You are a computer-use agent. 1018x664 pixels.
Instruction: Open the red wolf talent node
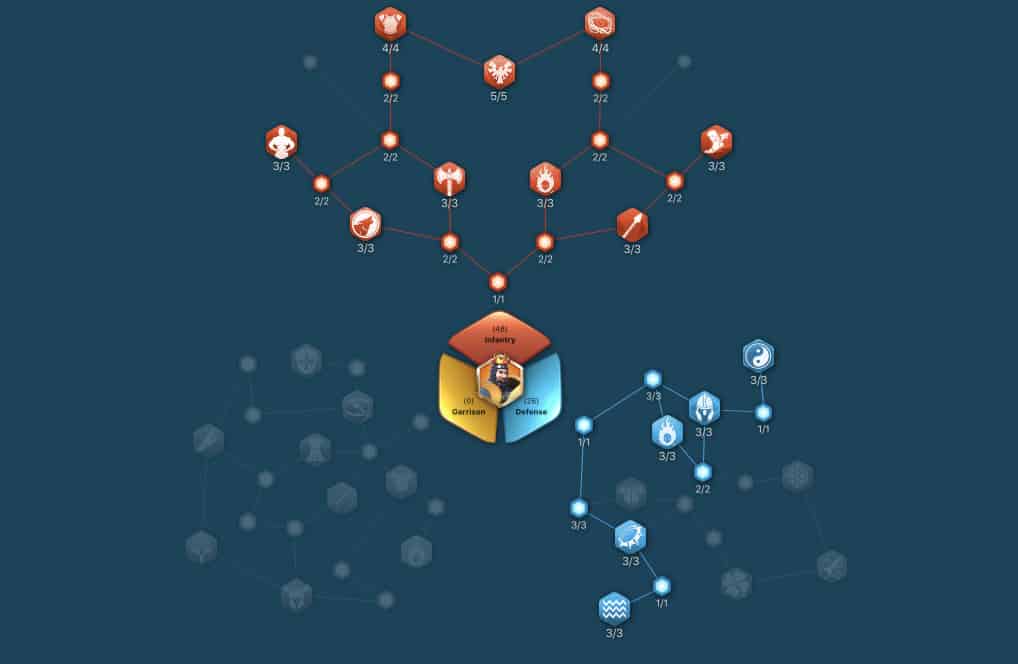(366, 224)
